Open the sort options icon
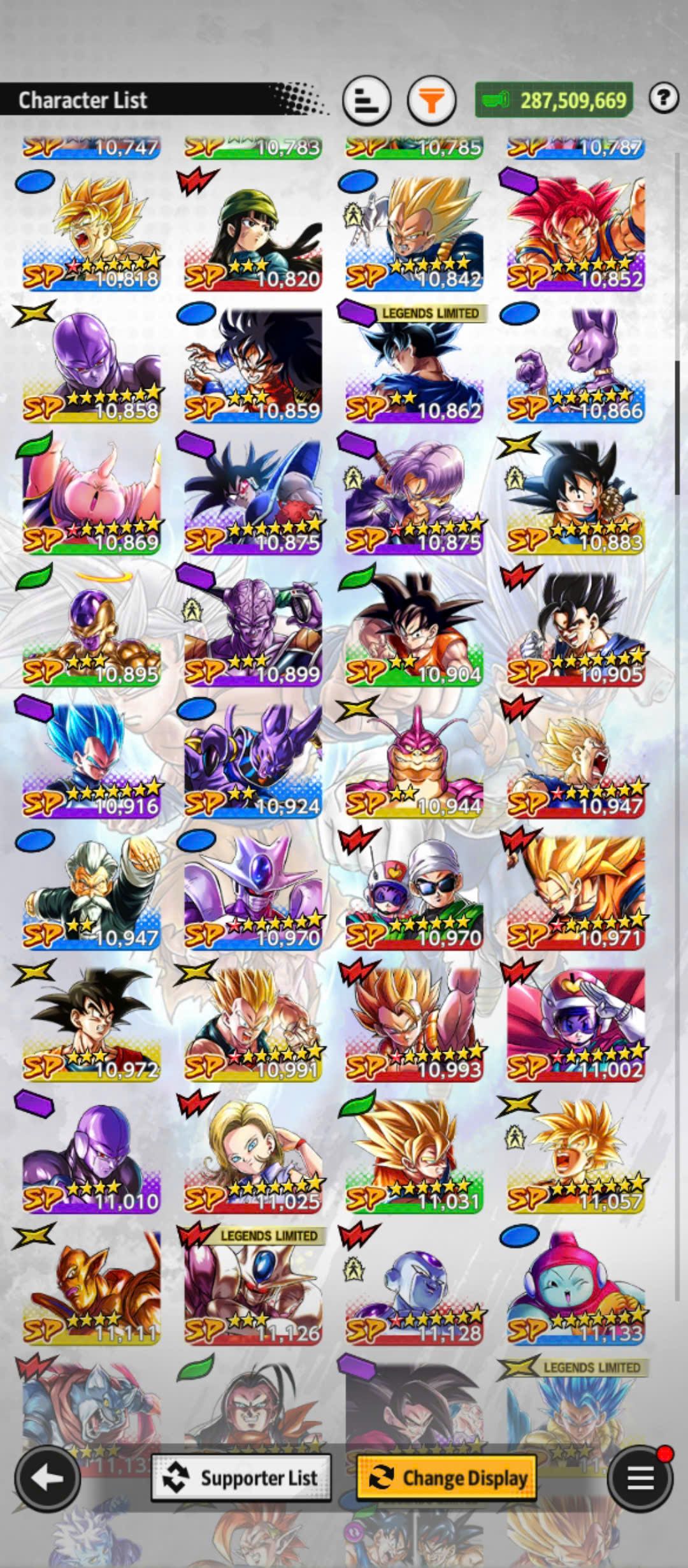Screen dimensions: 688x1568 click(x=366, y=100)
